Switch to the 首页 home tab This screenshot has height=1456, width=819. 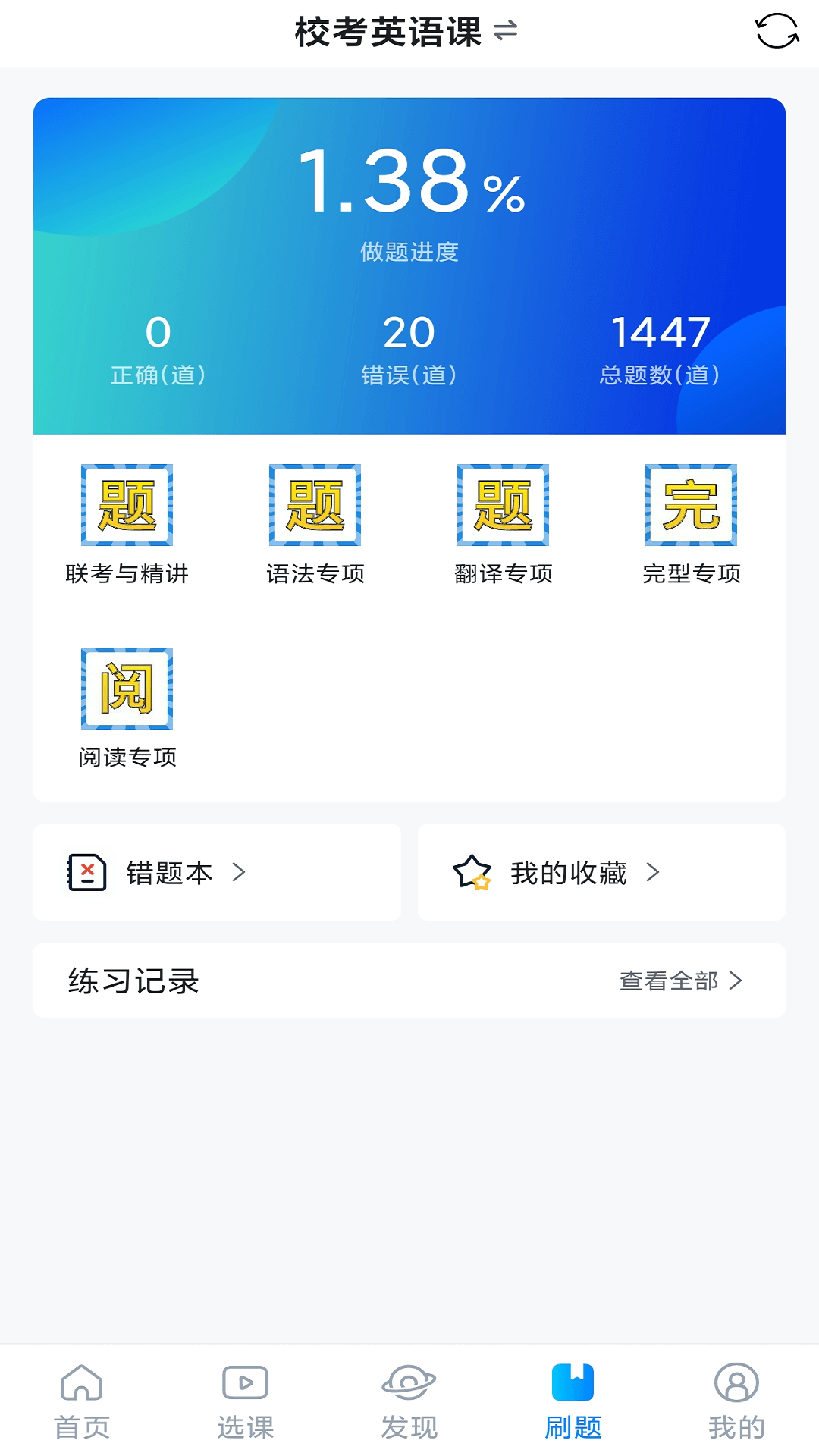[x=82, y=1407]
